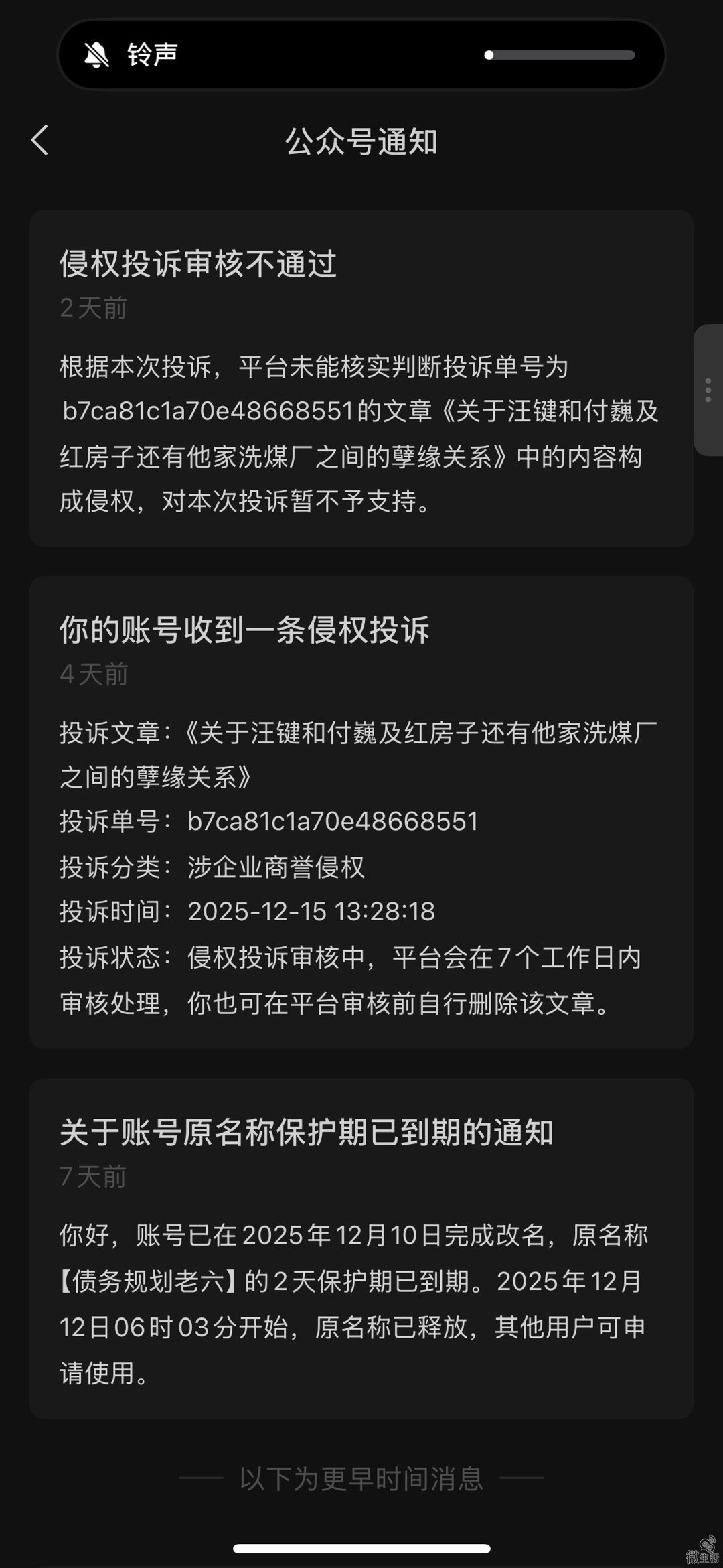Open the 你的账号收到一条侵权投诉 notification
Viewport: 723px width, 1568px height.
click(361, 812)
